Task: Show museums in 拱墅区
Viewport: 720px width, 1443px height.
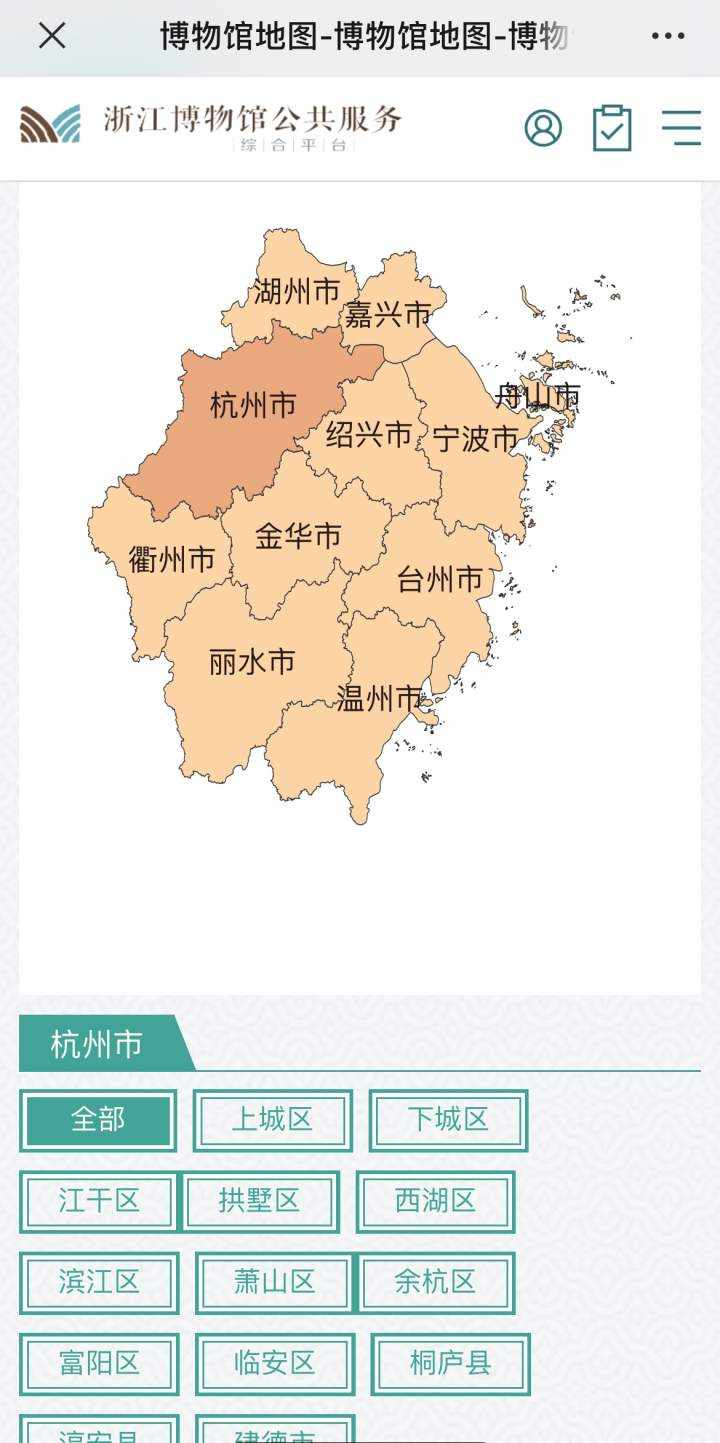Action: pyautogui.click(x=259, y=1201)
